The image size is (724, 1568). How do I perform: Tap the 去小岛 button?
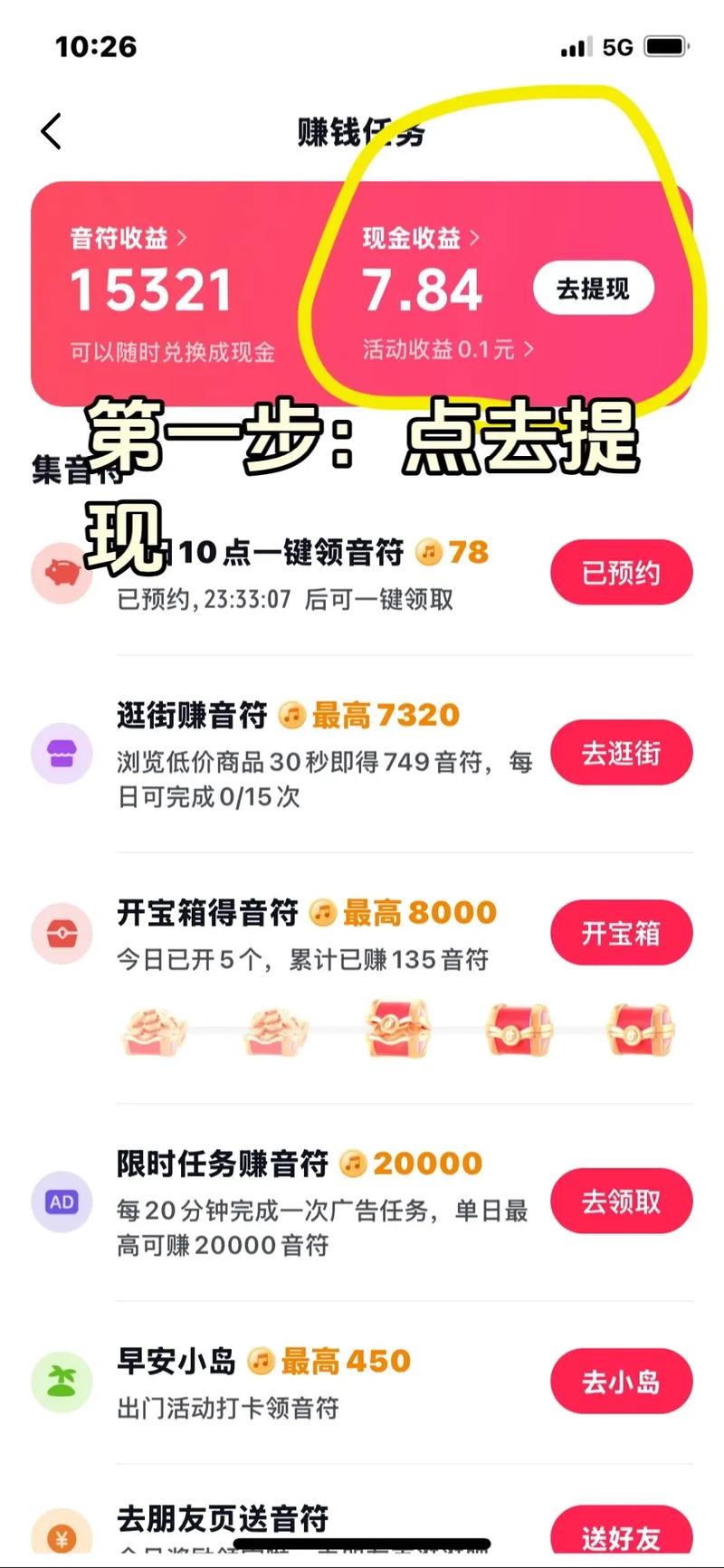[622, 1380]
